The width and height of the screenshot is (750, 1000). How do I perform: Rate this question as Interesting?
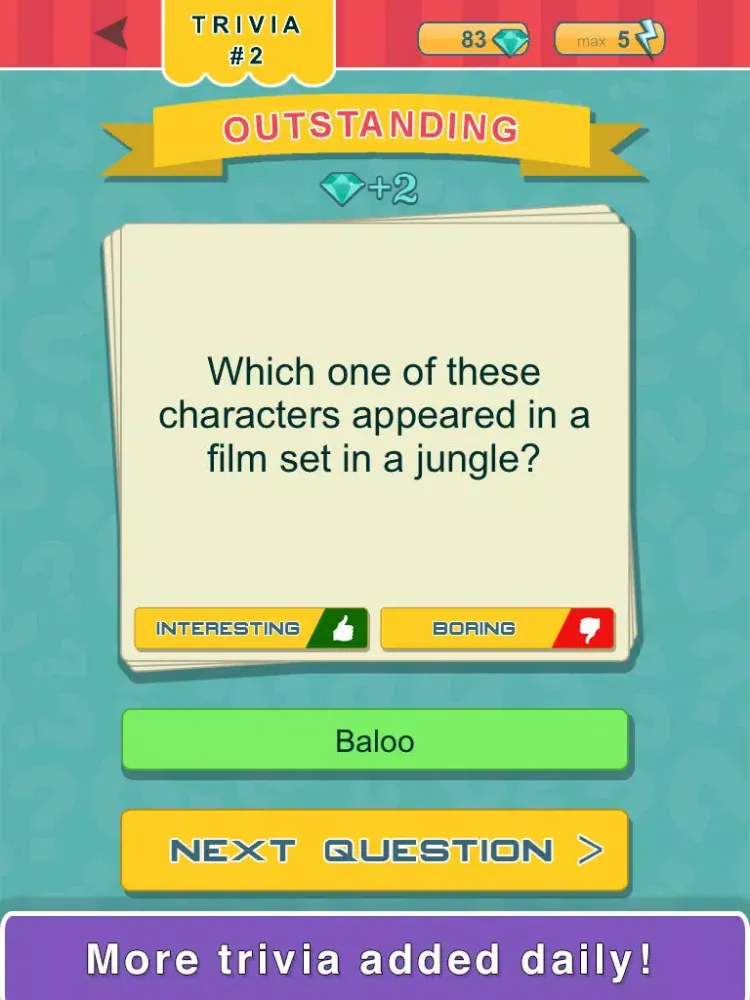tap(251, 629)
